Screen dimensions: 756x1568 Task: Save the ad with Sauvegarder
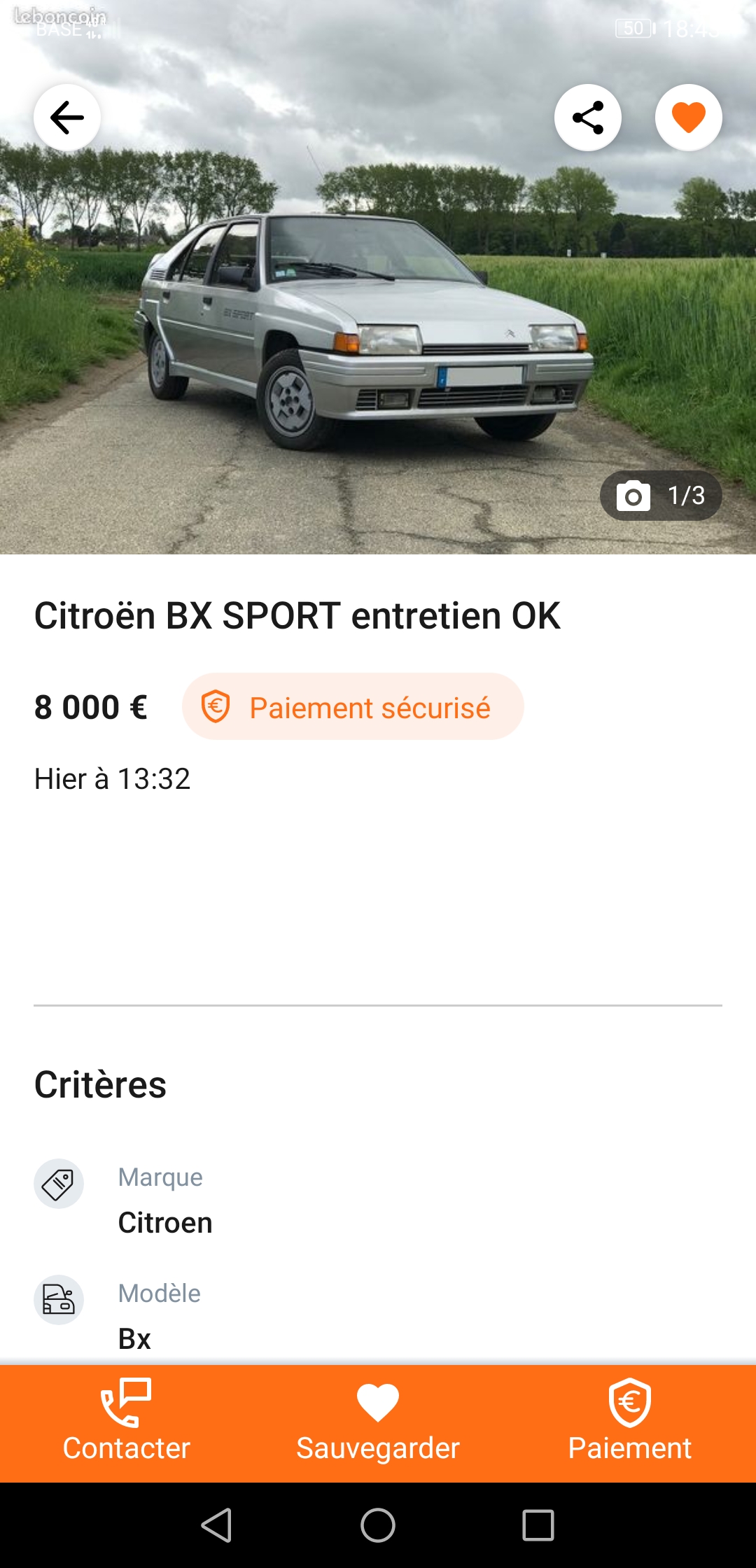tap(378, 1422)
